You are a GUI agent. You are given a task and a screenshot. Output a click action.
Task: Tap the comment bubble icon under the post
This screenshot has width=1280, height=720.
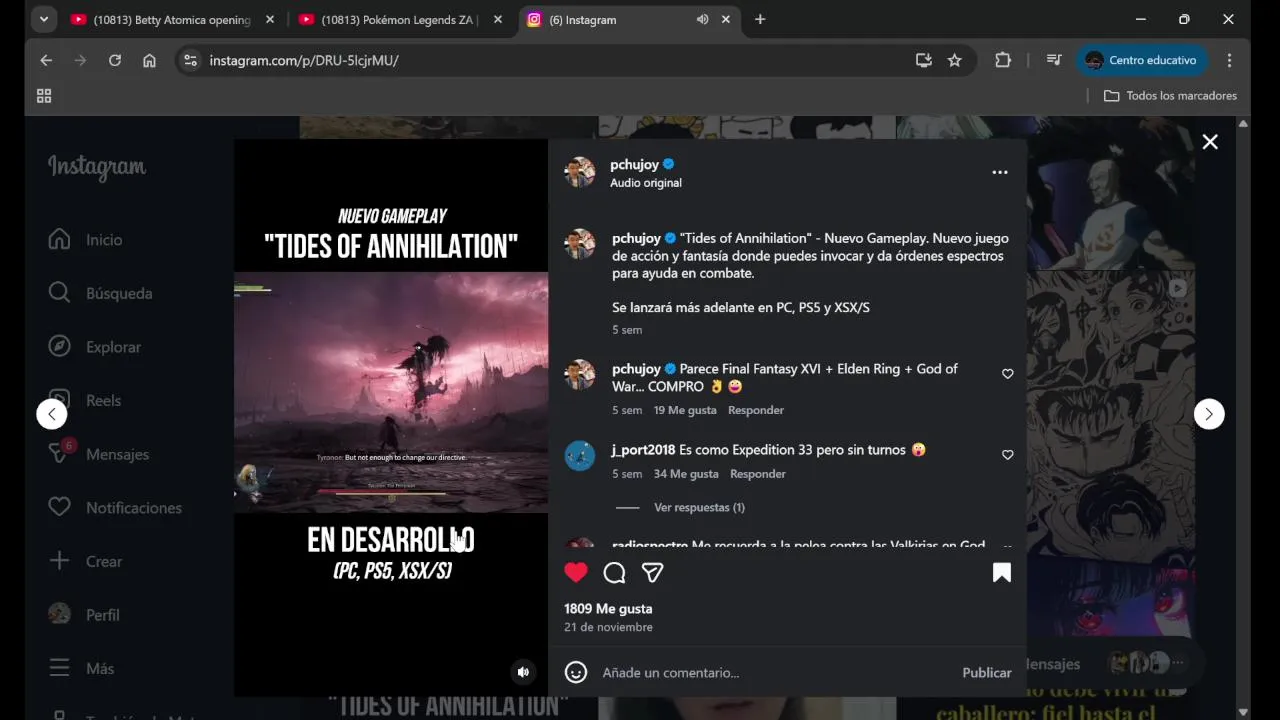(x=614, y=572)
